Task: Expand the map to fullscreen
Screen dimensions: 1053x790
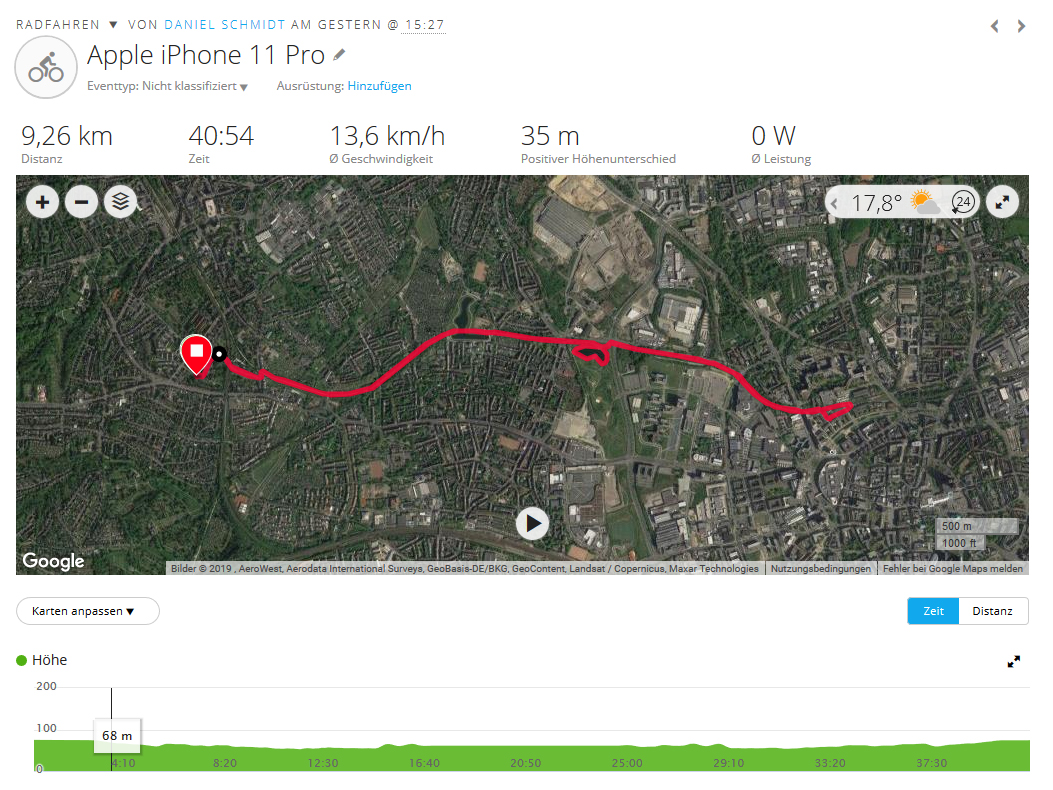Action: coord(1002,202)
